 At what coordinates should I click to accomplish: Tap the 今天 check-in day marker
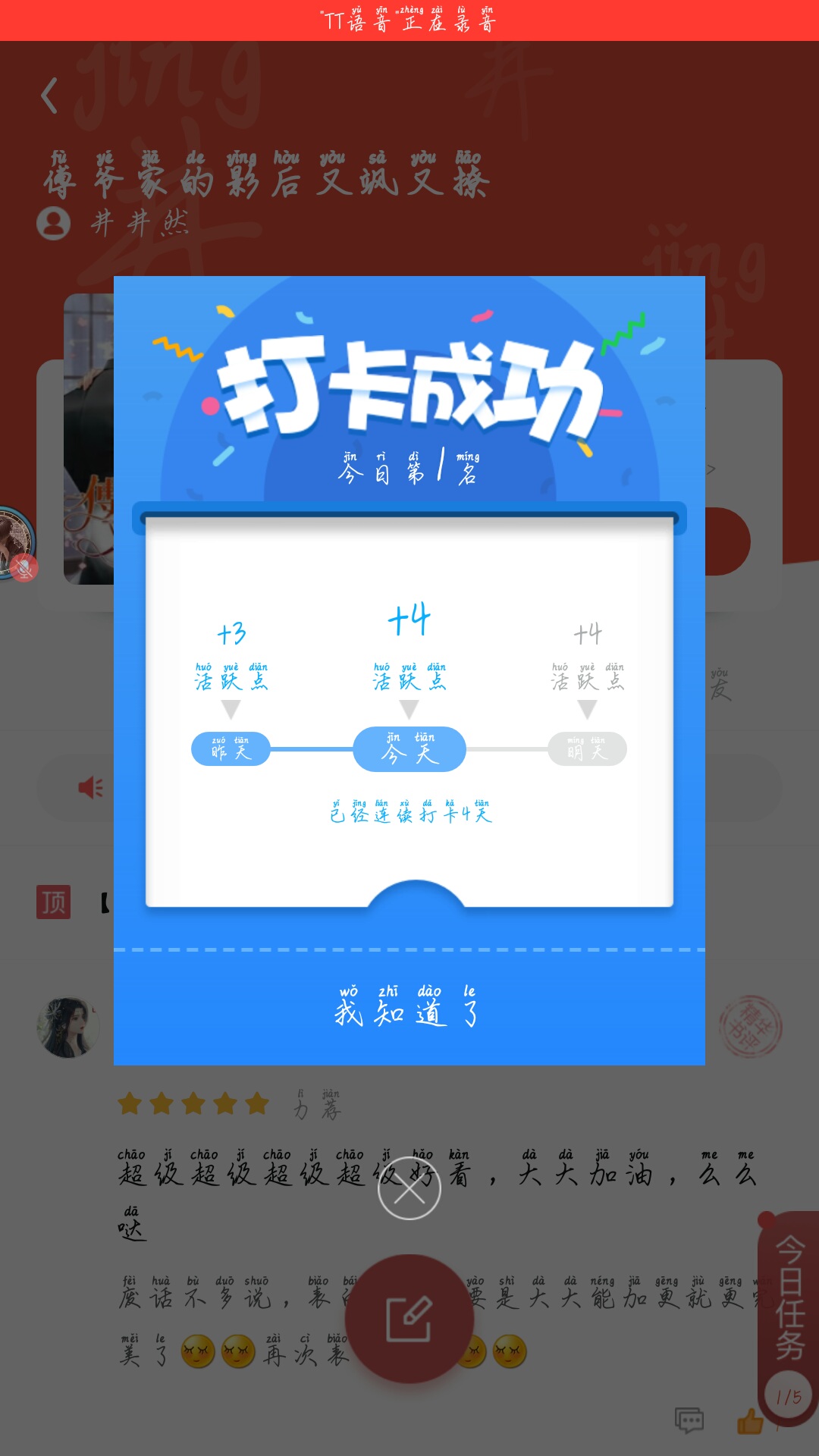point(409,749)
